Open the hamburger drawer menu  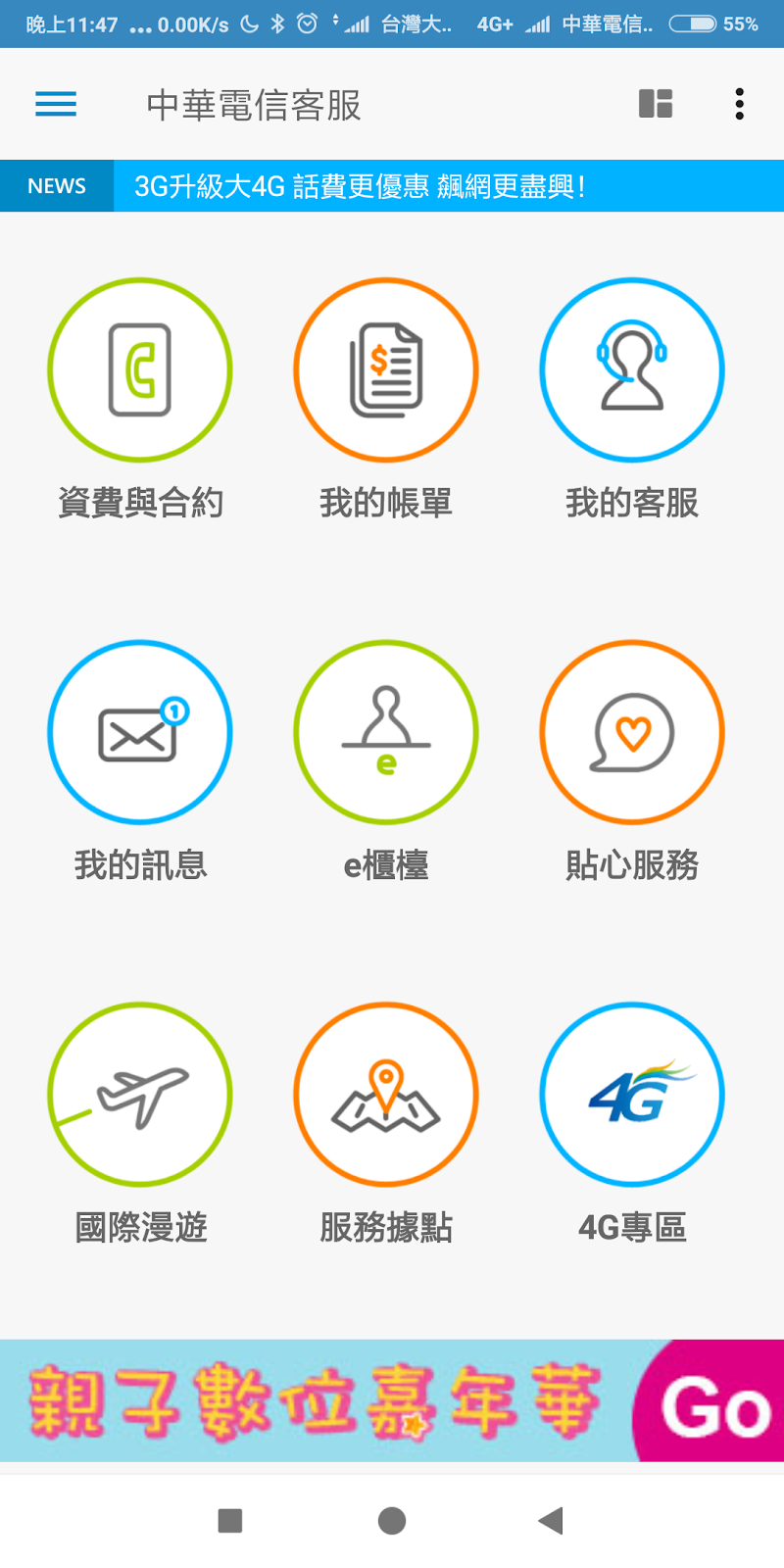(56, 104)
